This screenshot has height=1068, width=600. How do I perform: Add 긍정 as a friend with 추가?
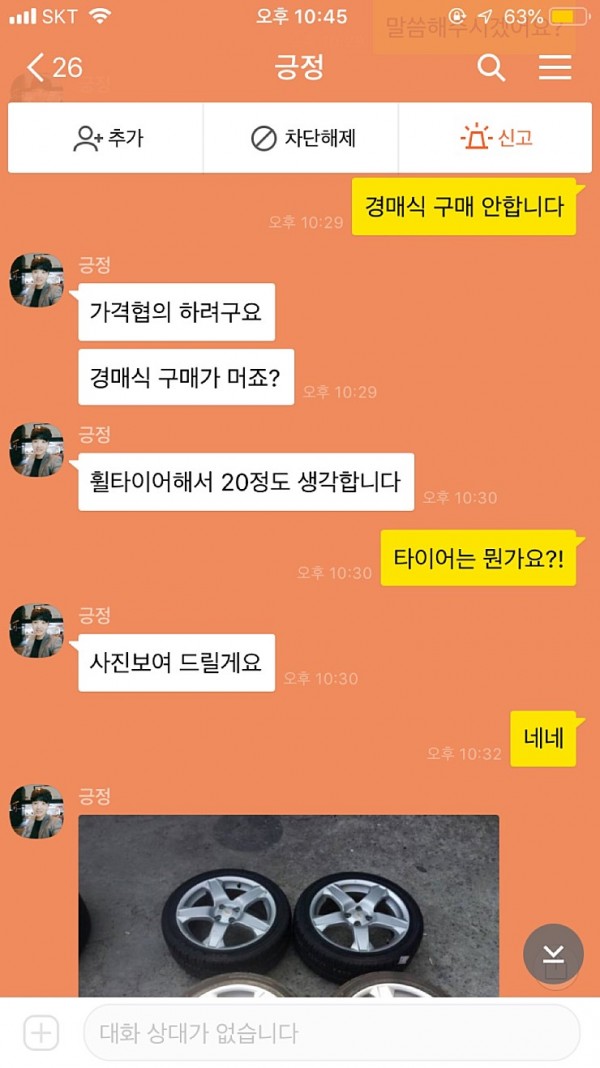coord(107,138)
